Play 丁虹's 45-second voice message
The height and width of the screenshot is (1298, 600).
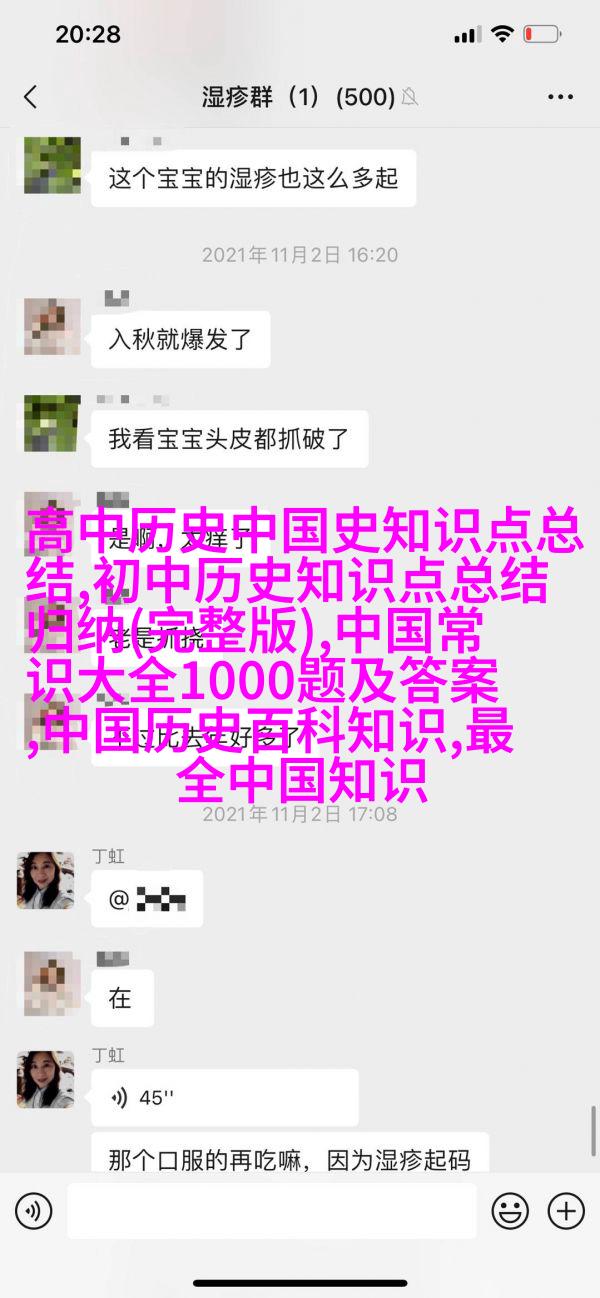point(225,1097)
